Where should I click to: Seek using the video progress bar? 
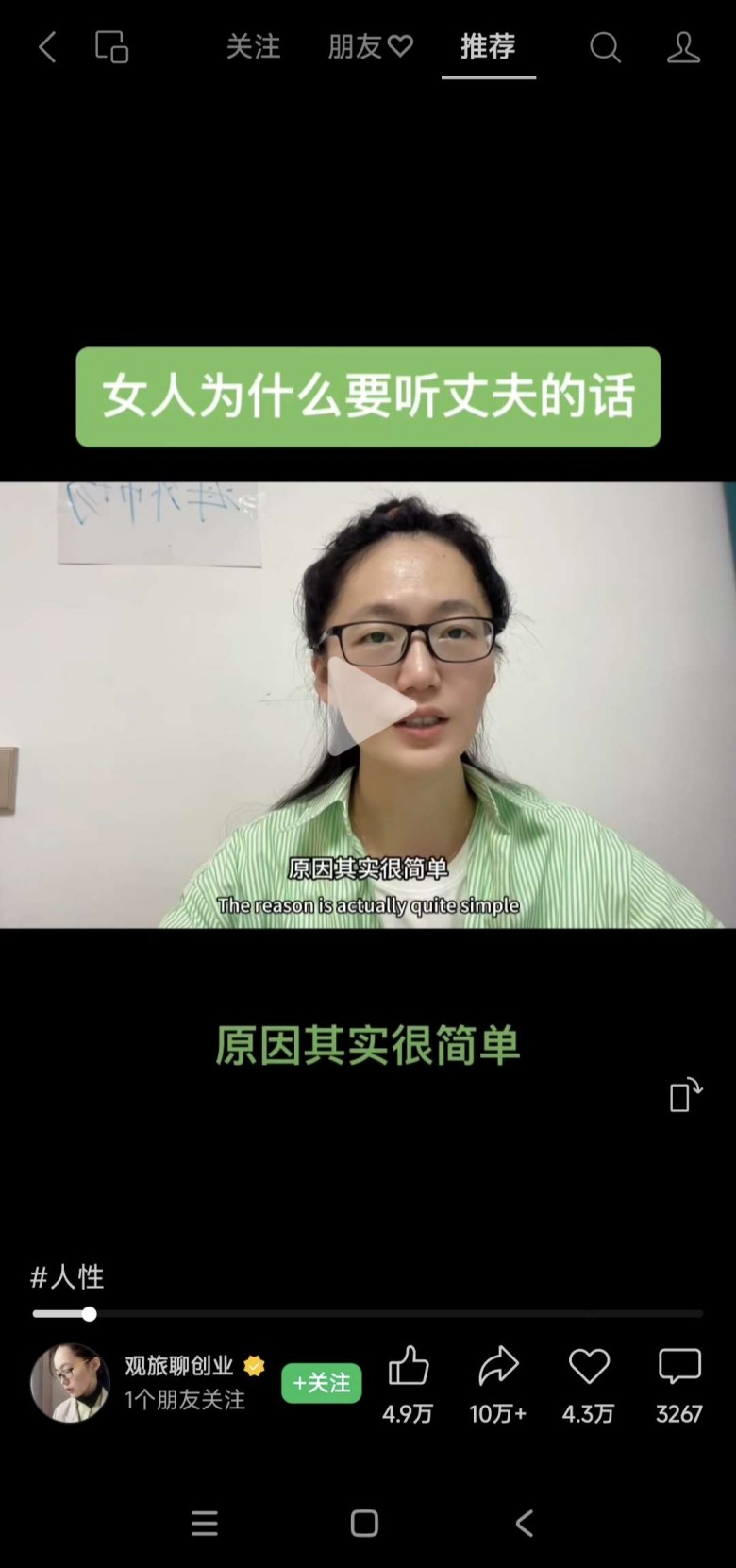point(368,1313)
